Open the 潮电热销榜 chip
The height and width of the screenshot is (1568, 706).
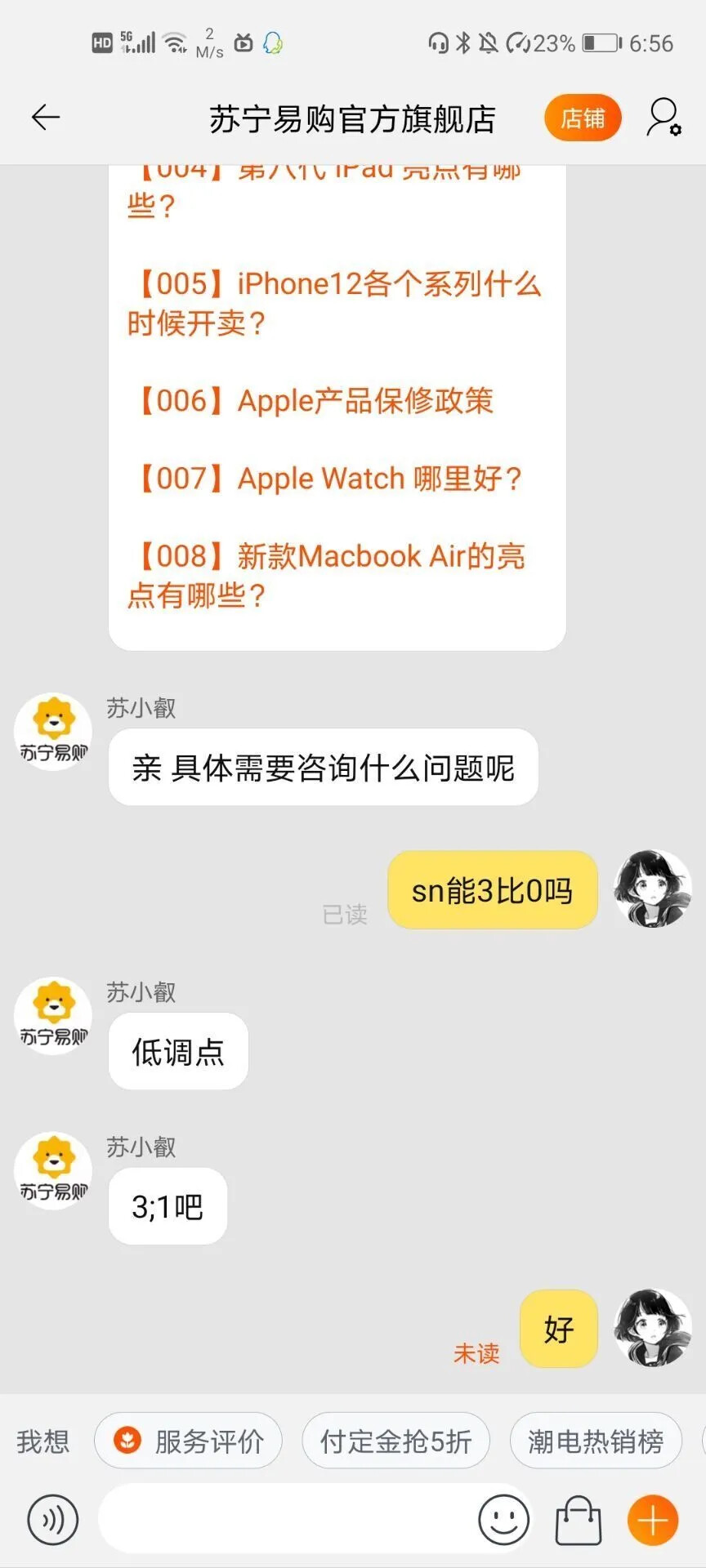tap(596, 1441)
